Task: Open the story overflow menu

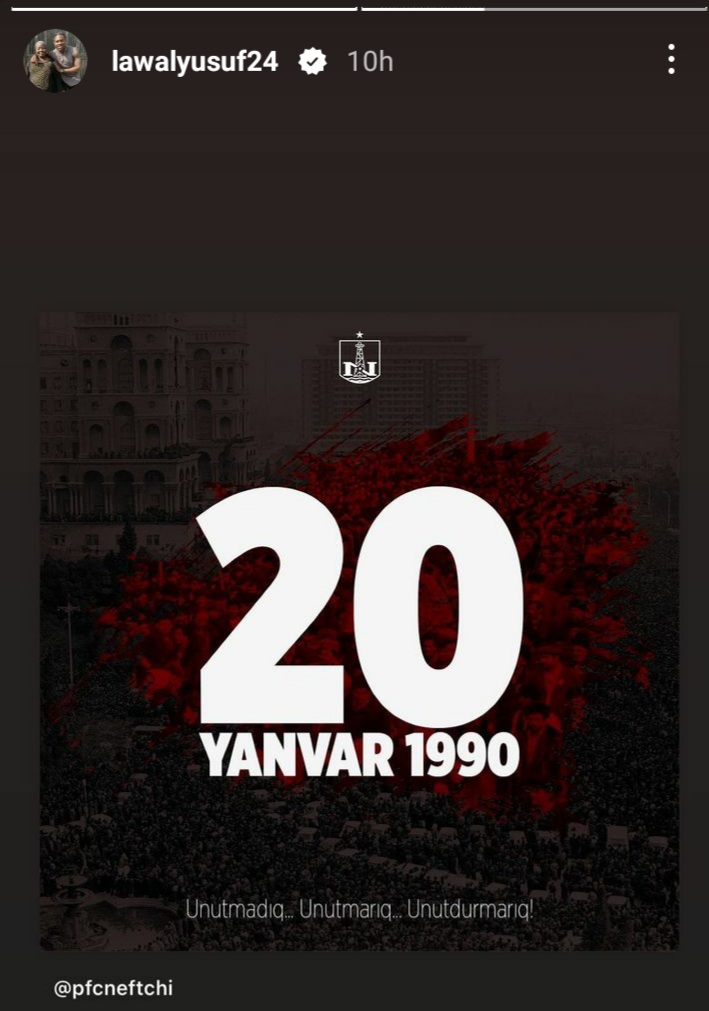Action: (671, 60)
